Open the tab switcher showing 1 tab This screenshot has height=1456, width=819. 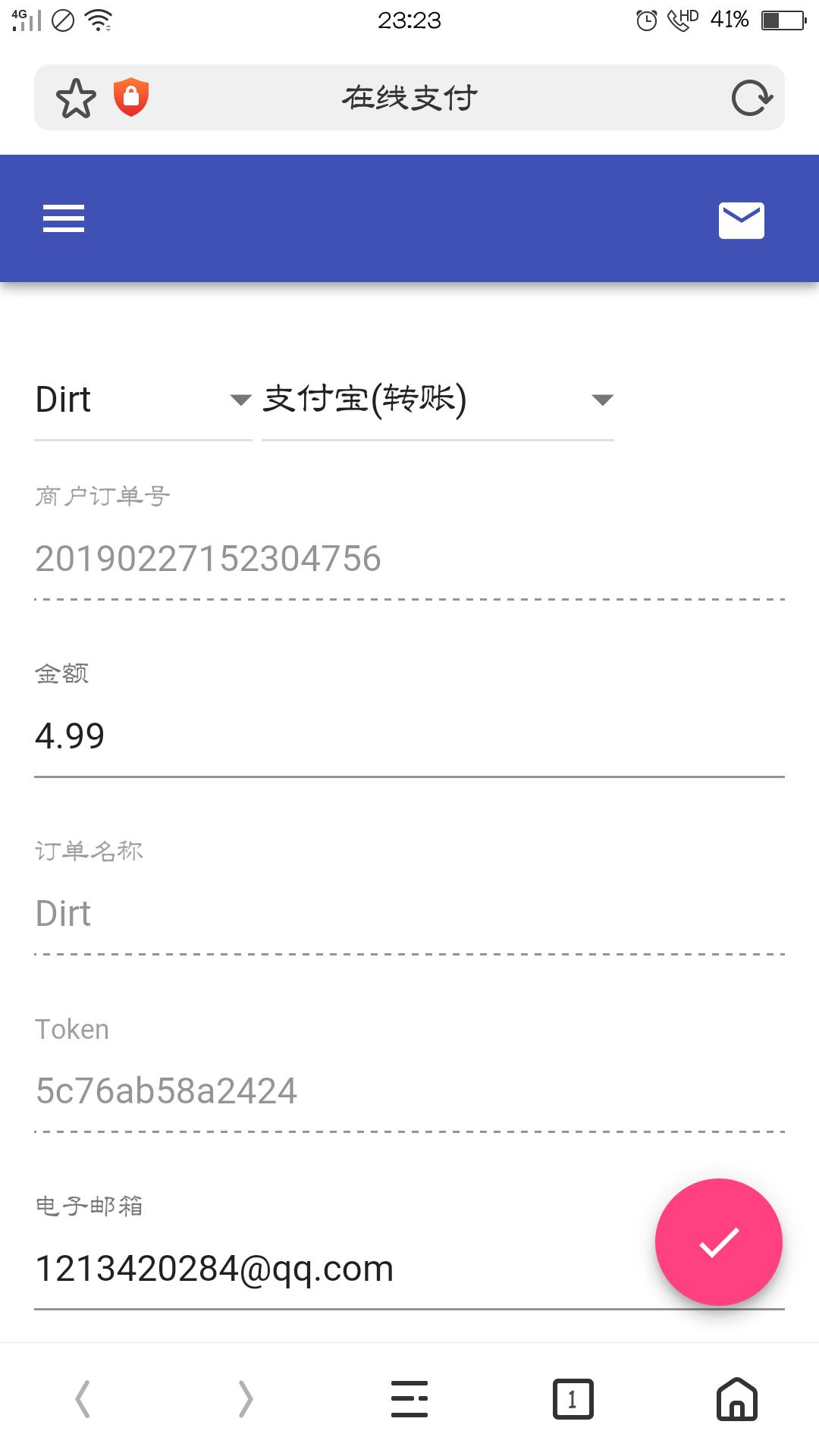[x=573, y=1399]
